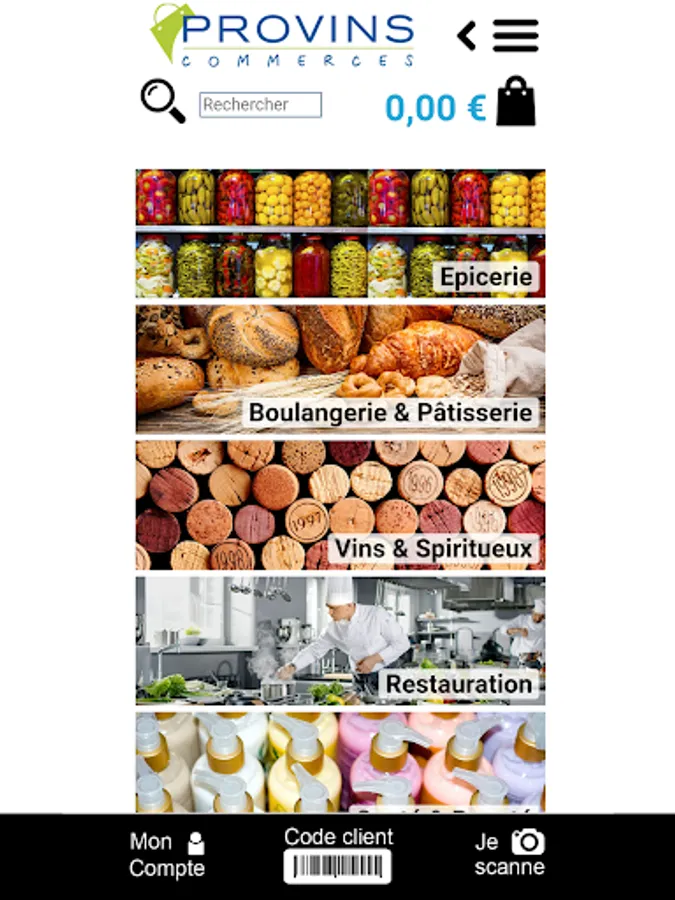Go to Mon Compte
Image resolution: width=675 pixels, height=900 pixels.
click(x=166, y=855)
